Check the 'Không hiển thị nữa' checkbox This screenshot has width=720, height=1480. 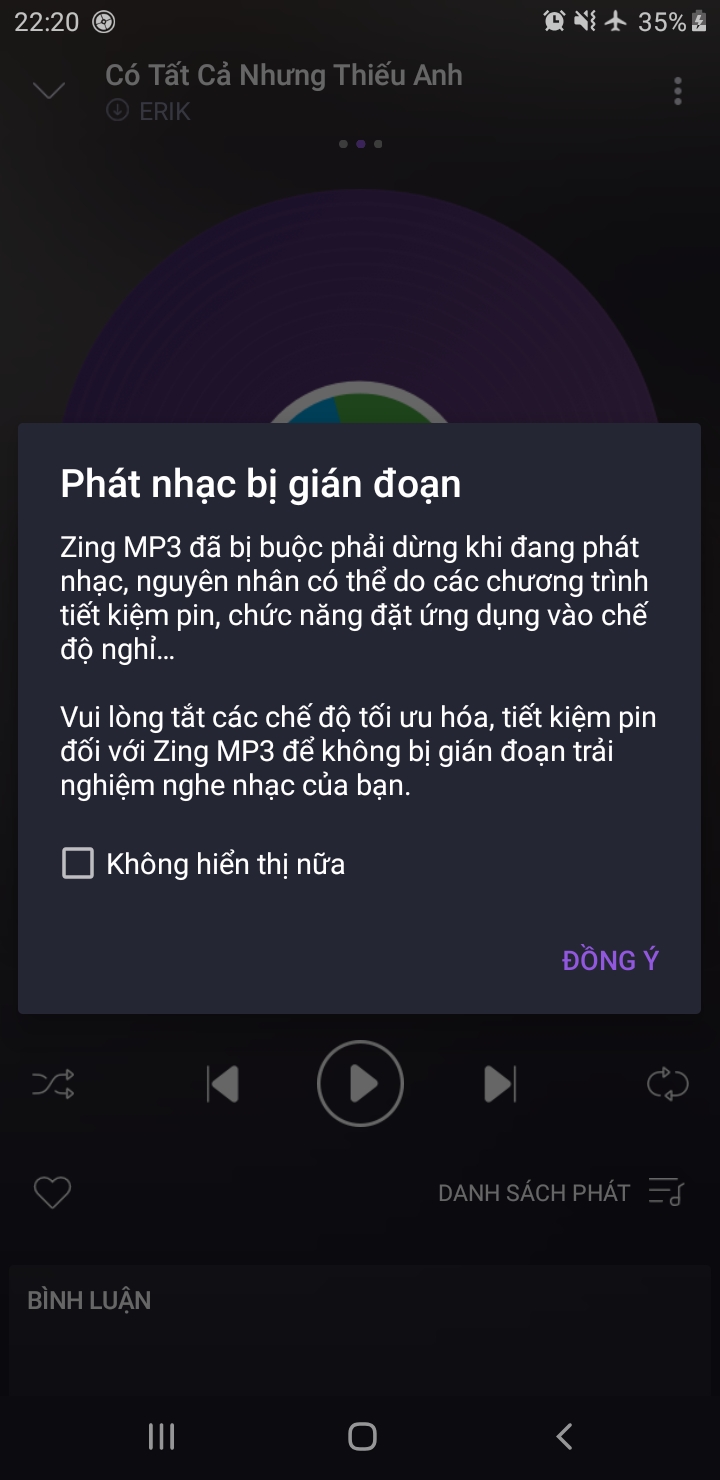pyautogui.click(x=78, y=863)
